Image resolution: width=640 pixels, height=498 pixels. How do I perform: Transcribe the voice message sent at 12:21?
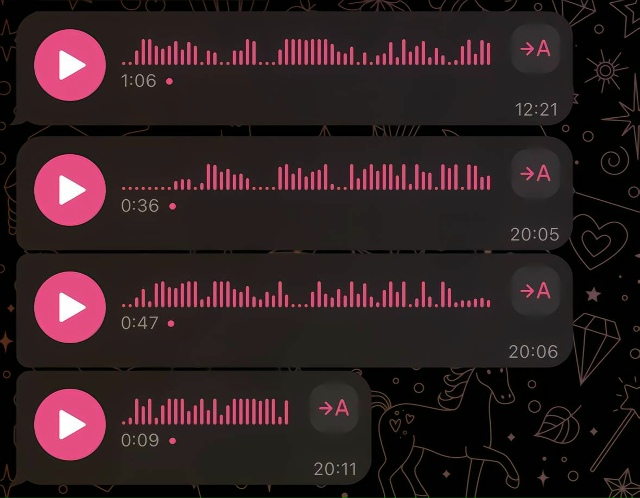pyautogui.click(x=535, y=50)
